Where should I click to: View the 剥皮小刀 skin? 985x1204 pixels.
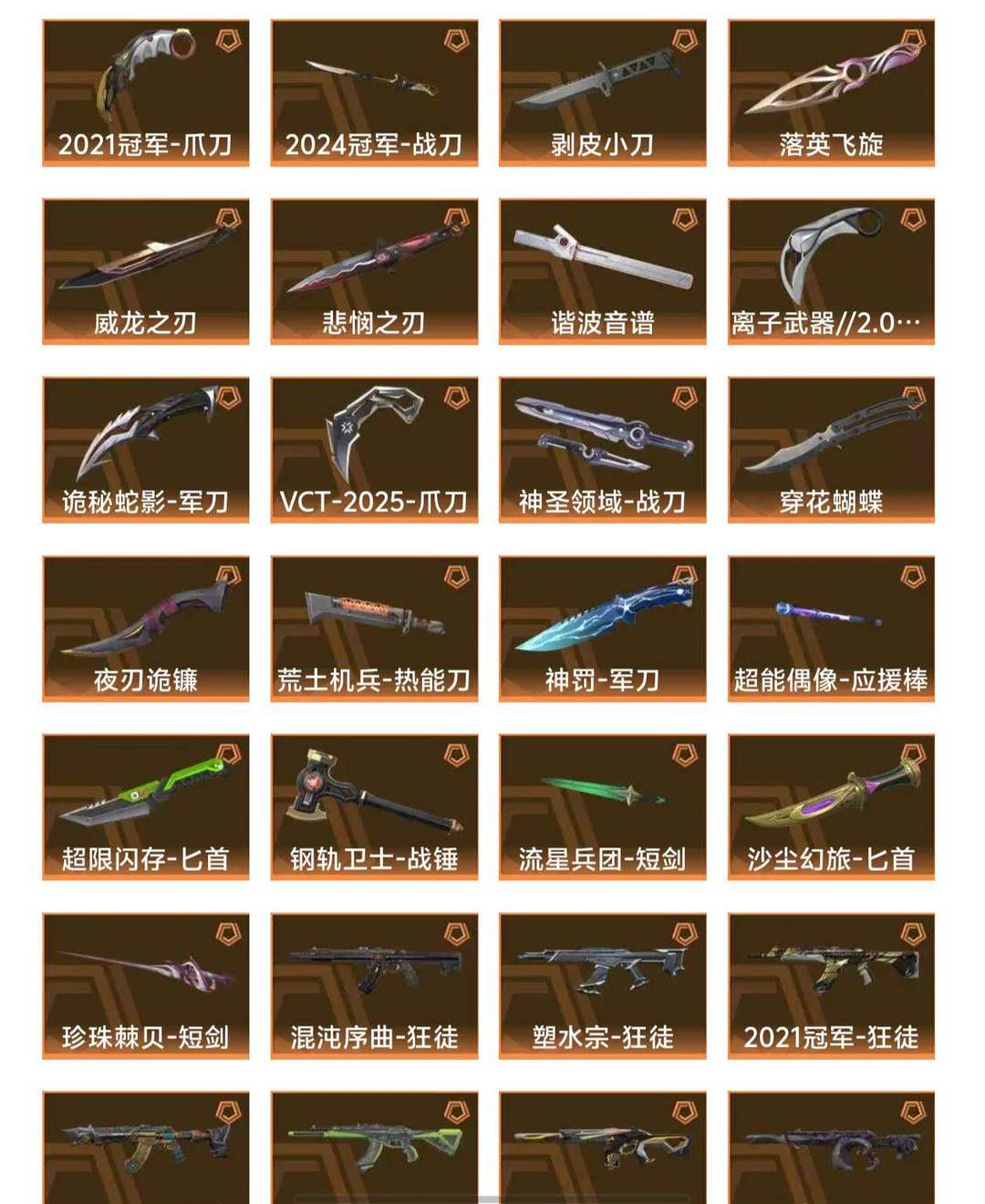[x=603, y=93]
